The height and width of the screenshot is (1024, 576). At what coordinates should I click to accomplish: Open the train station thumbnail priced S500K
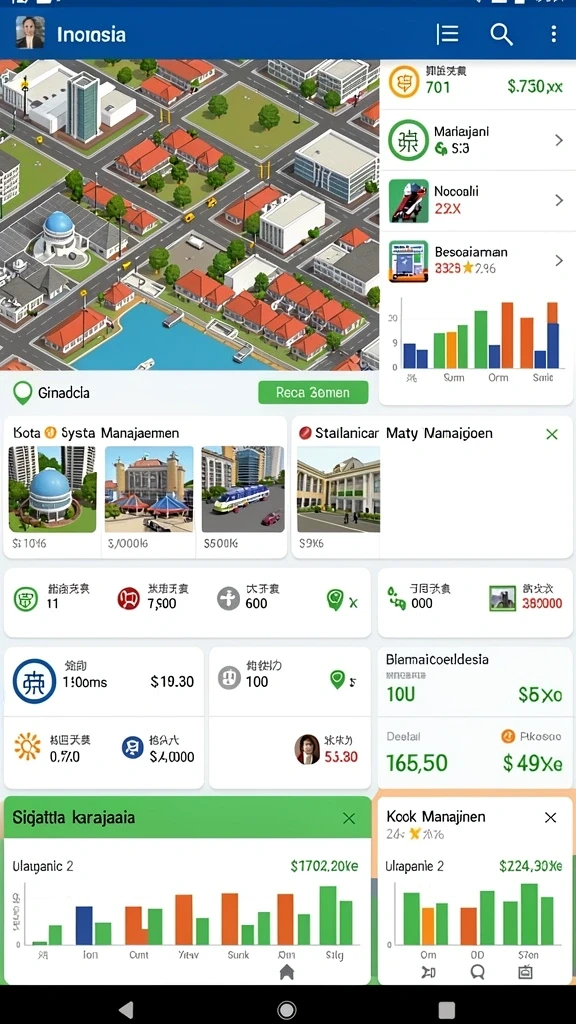pos(242,489)
